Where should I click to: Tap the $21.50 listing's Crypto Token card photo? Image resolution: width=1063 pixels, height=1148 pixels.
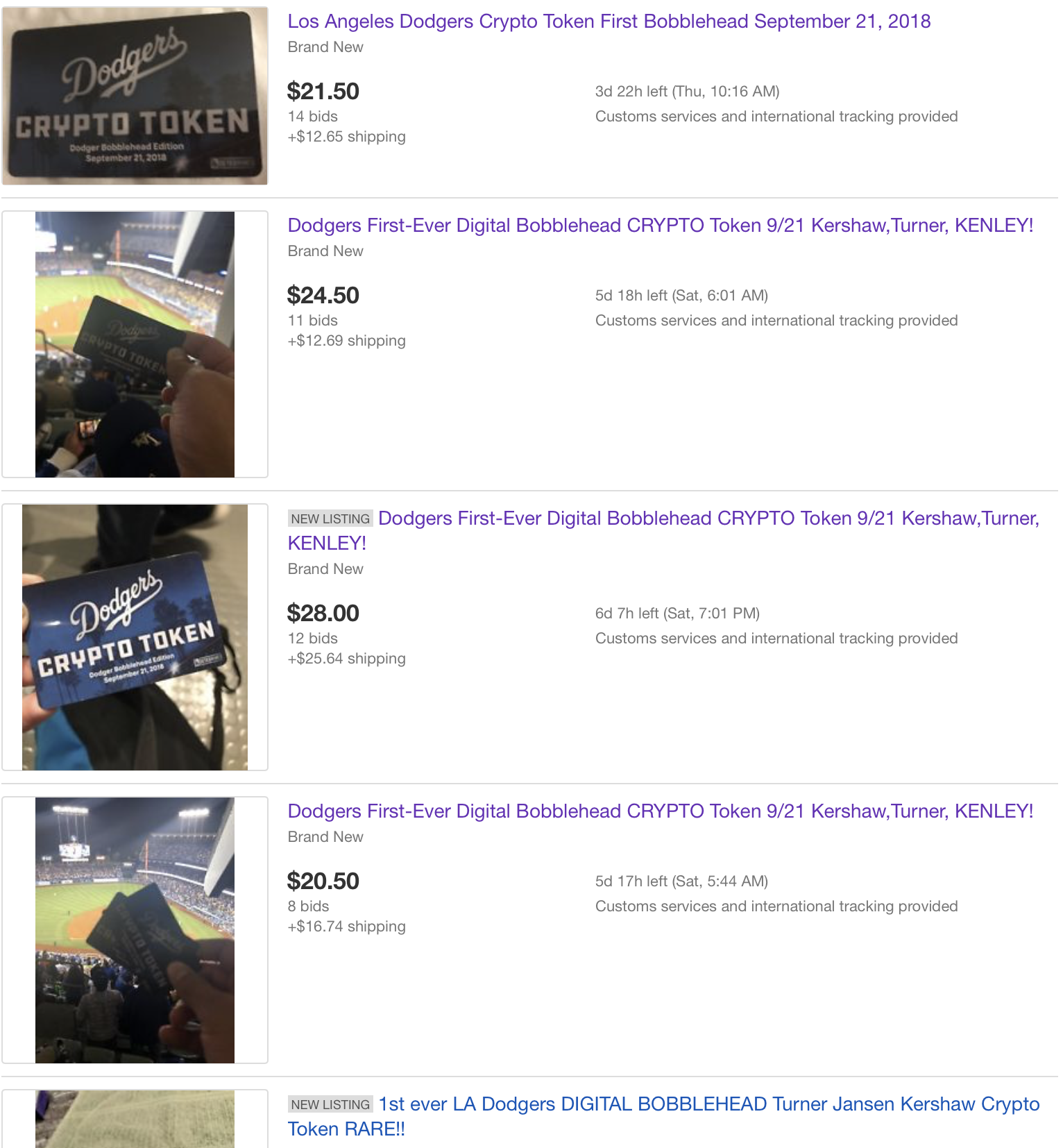(135, 96)
